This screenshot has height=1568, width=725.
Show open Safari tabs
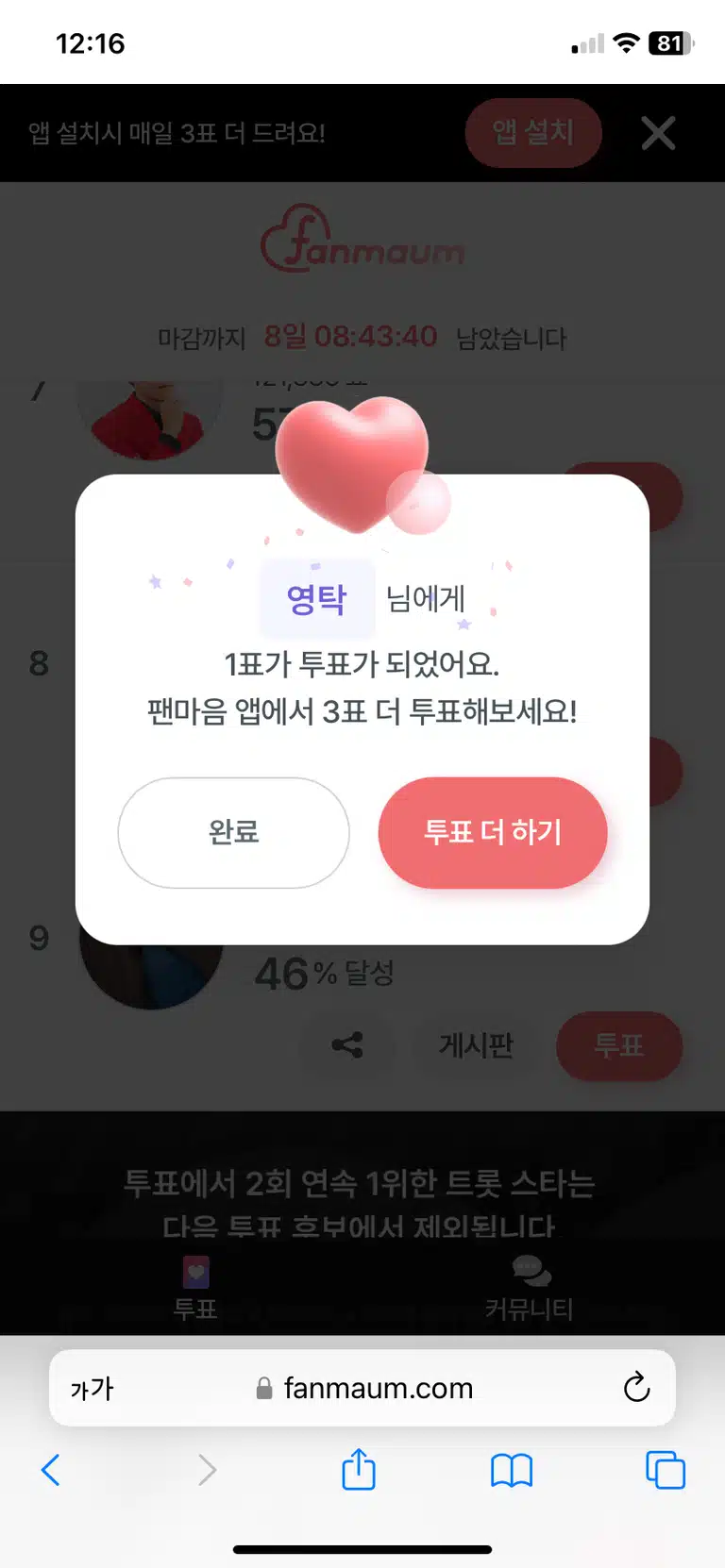666,1470
